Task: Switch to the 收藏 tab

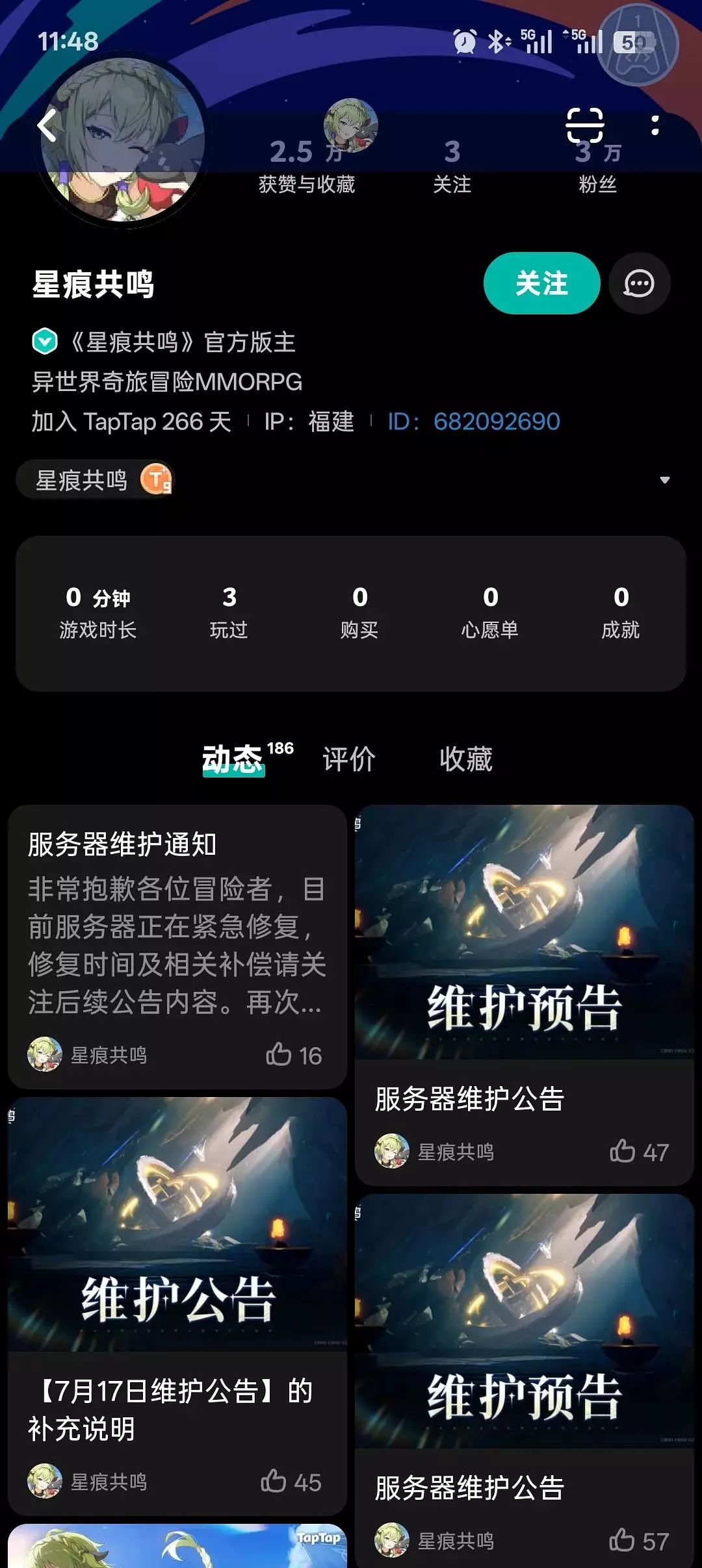Action: tap(465, 759)
